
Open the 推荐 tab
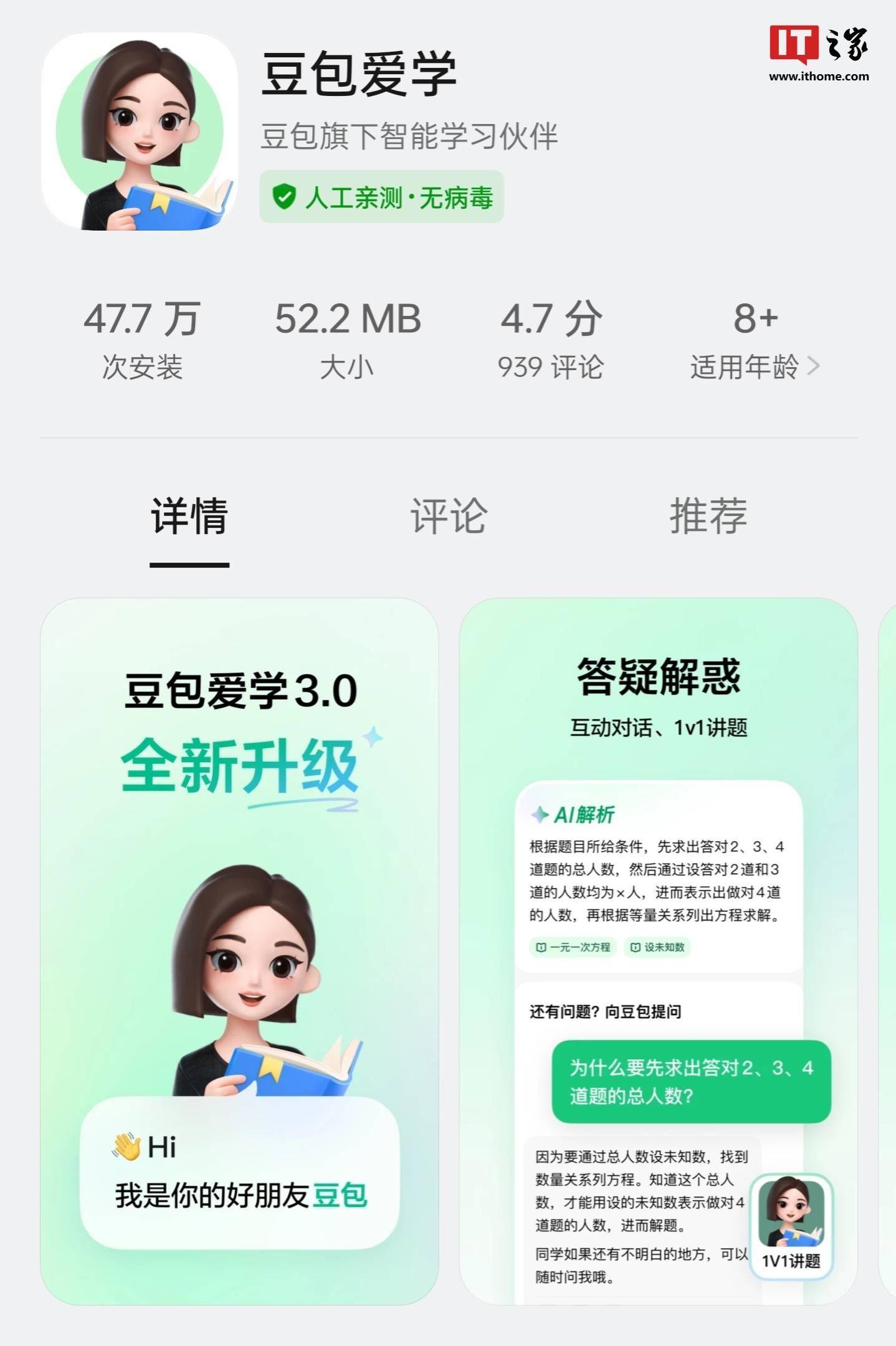708,516
